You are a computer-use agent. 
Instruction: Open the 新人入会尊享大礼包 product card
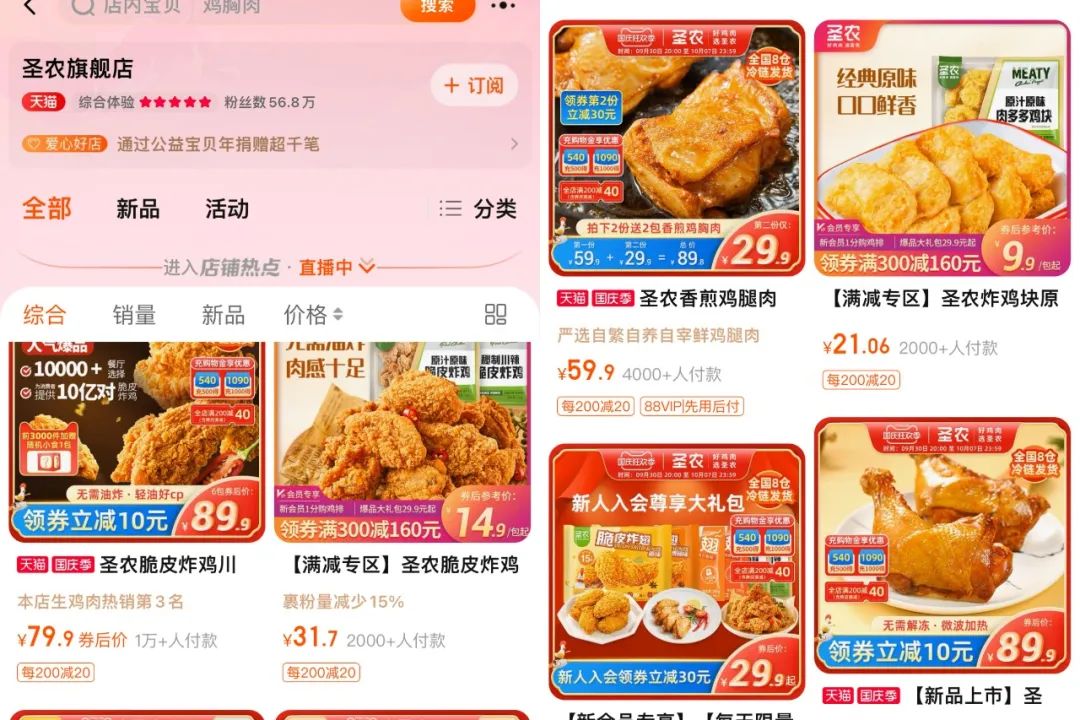click(x=677, y=570)
